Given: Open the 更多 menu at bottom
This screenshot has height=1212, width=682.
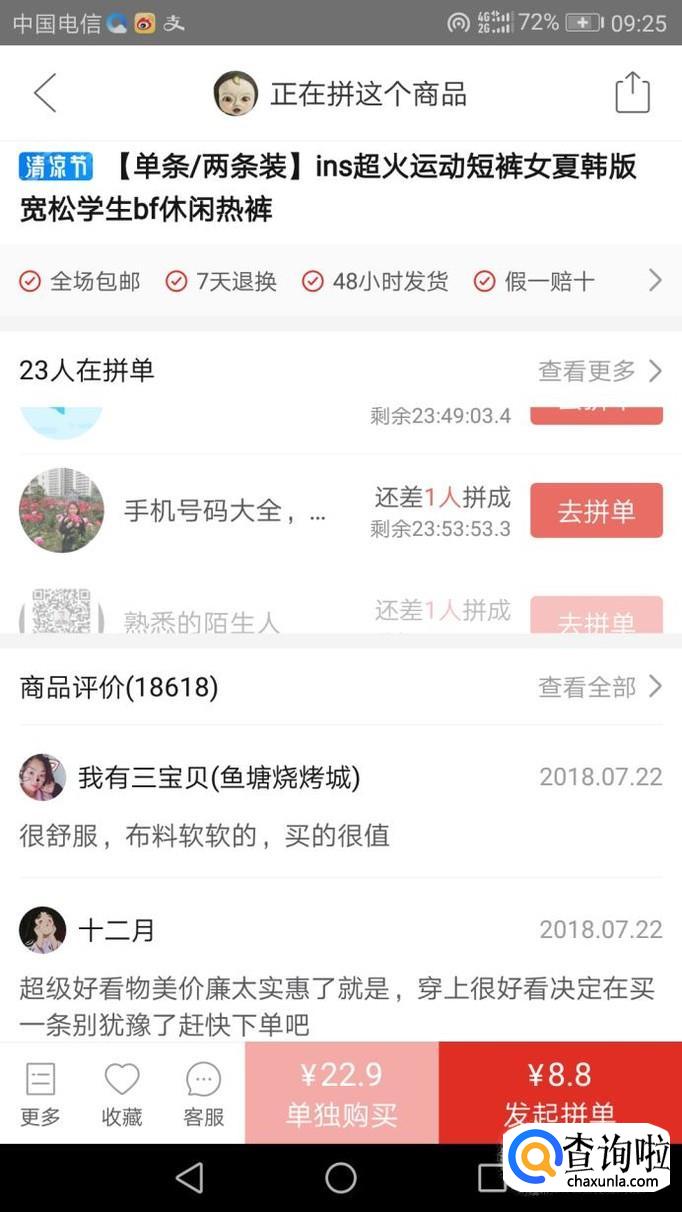Looking at the screenshot, I should point(41,1094).
